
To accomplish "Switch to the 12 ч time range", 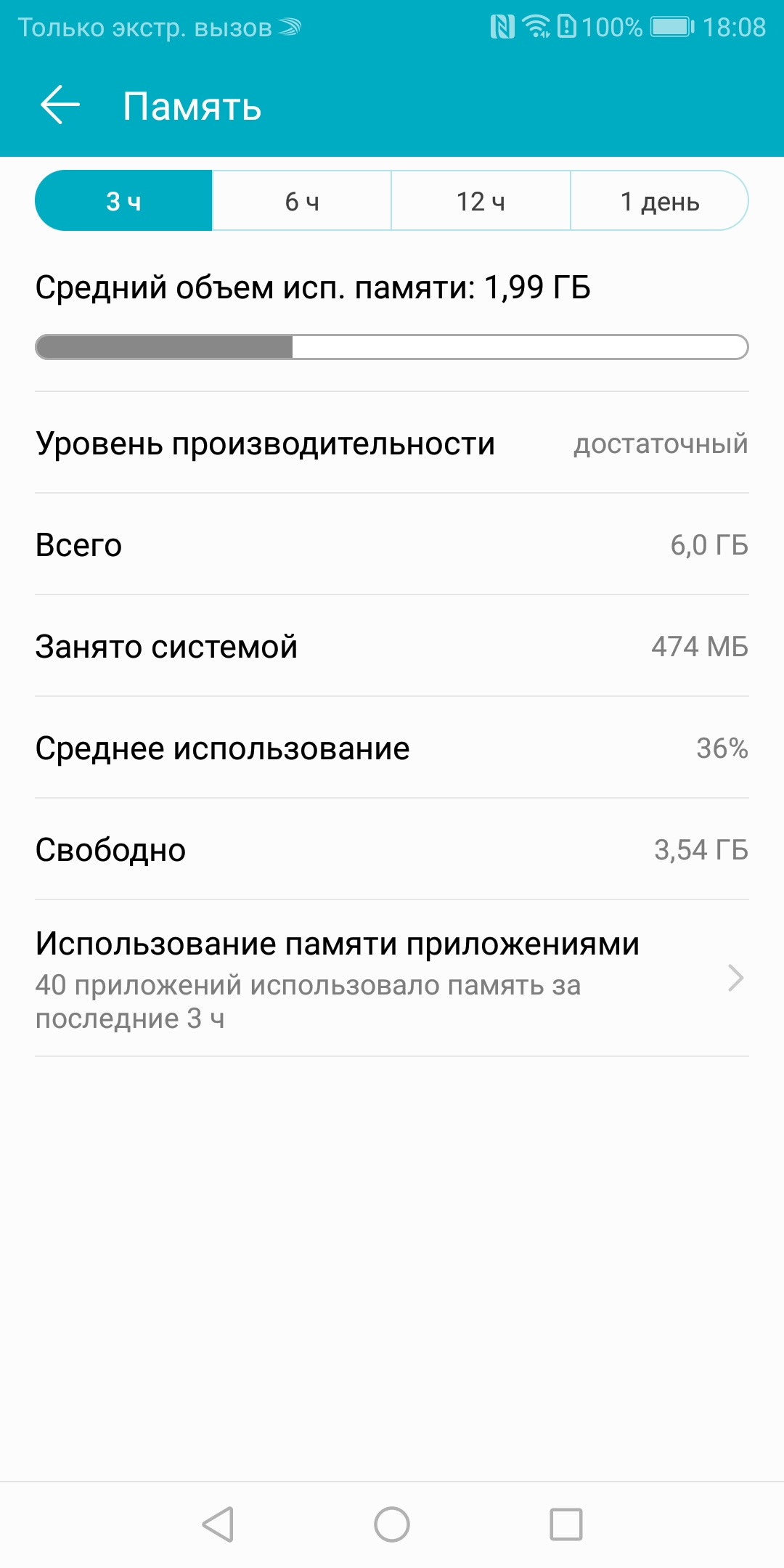I will (481, 201).
